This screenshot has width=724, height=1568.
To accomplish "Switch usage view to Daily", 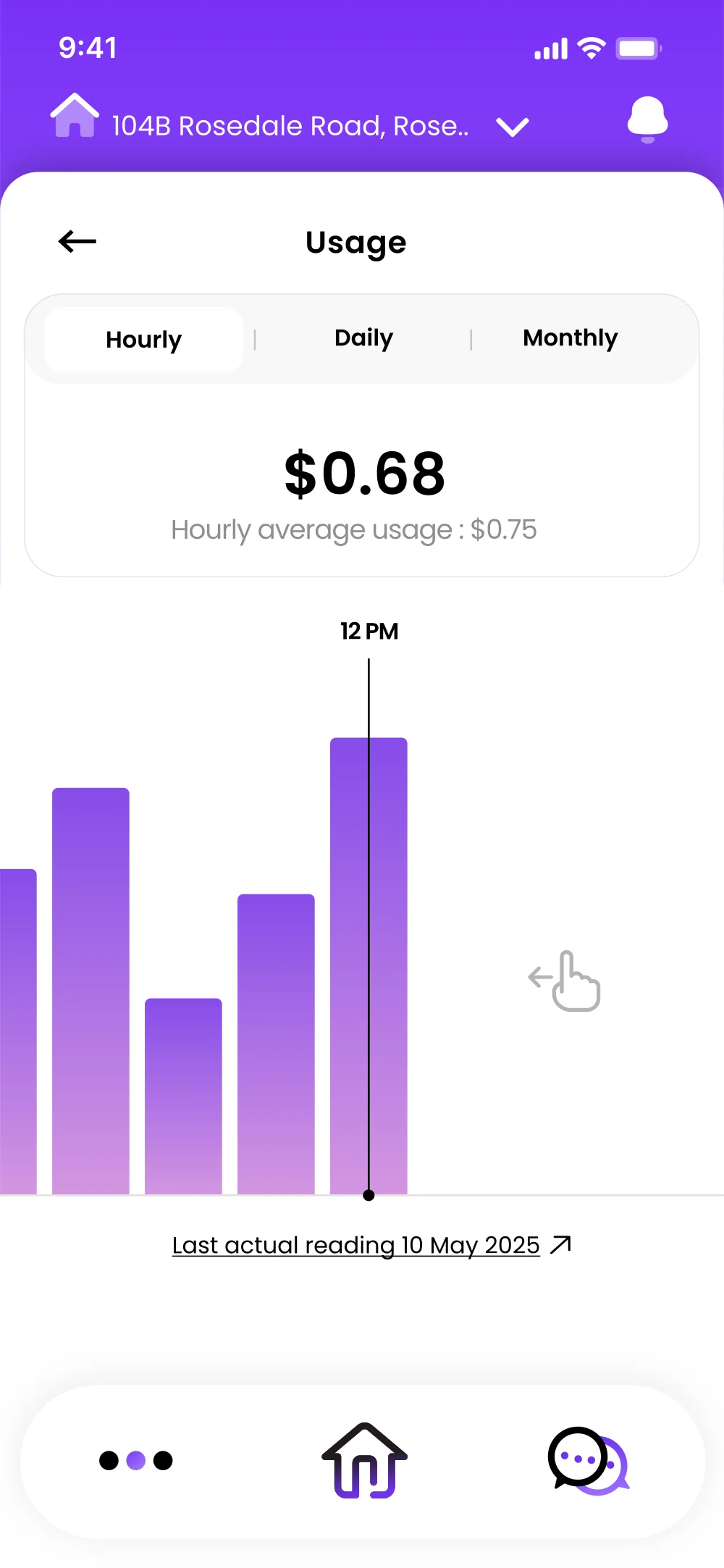I will [x=363, y=338].
